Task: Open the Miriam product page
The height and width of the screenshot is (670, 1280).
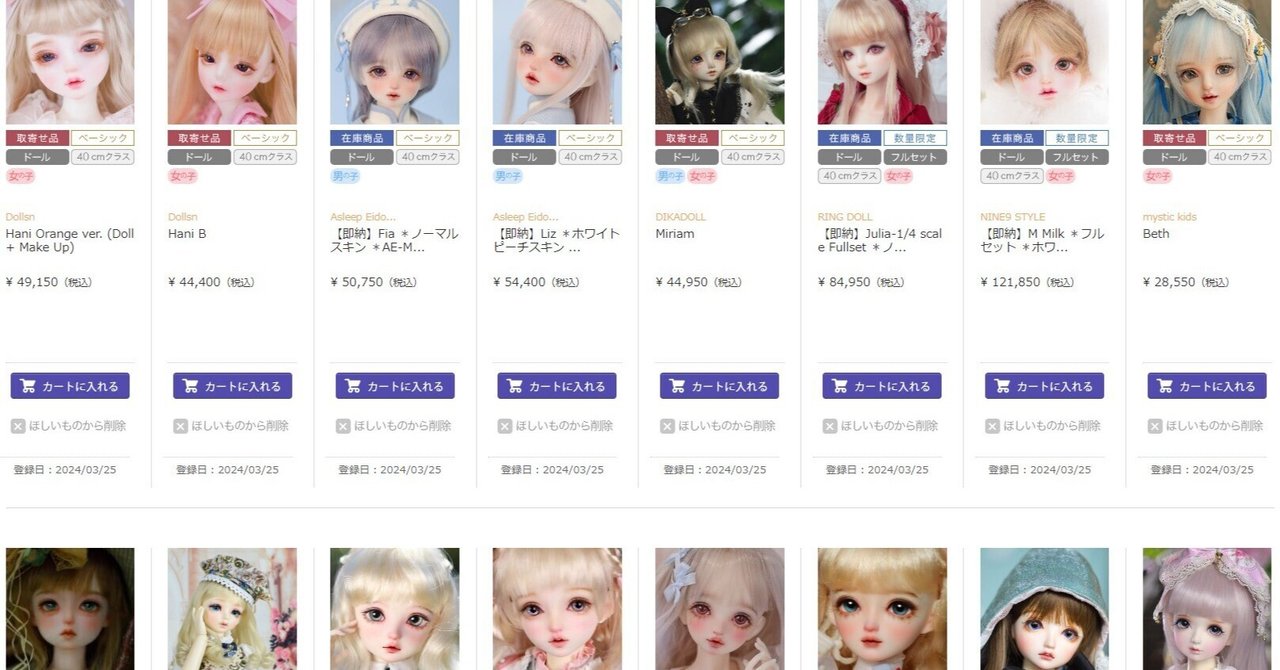Action: click(675, 234)
